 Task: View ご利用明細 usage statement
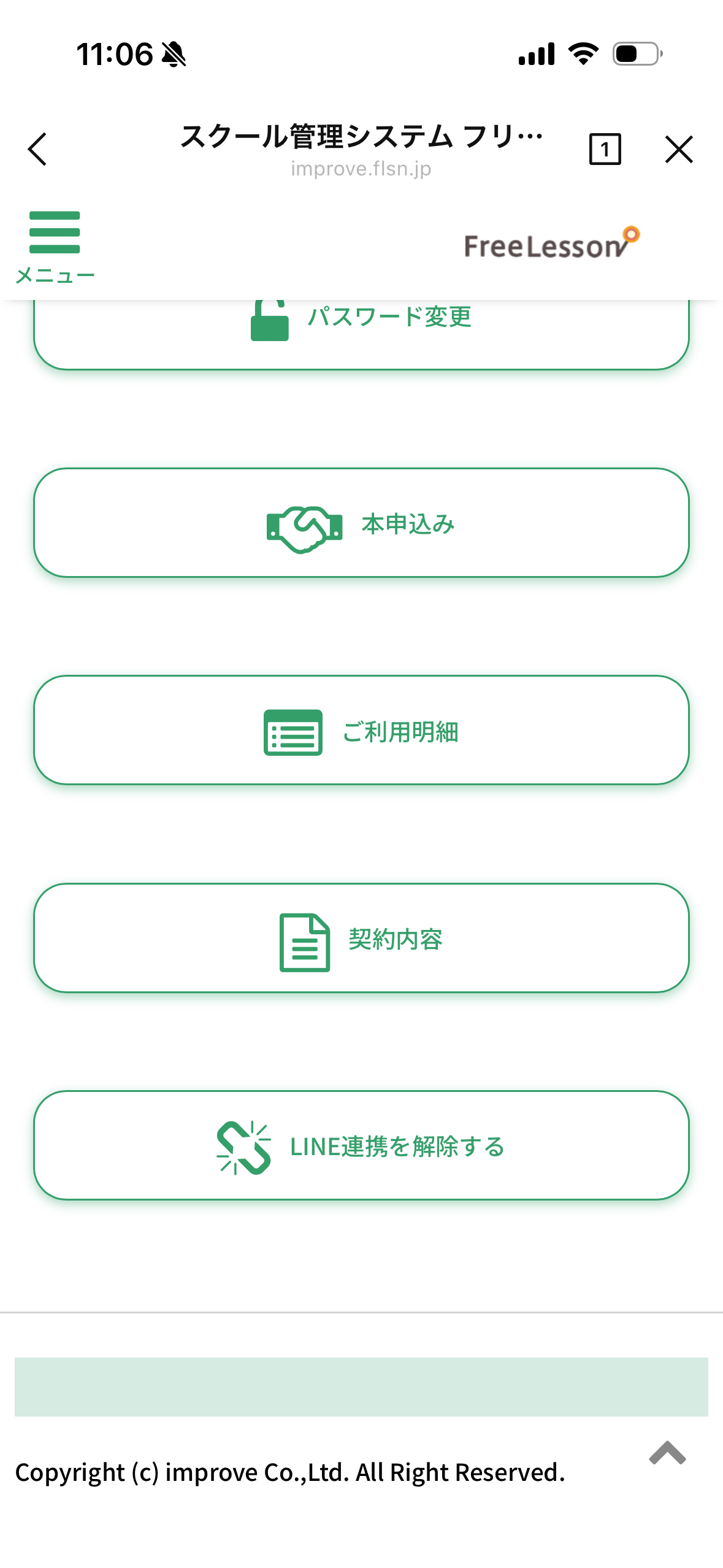pyautogui.click(x=361, y=730)
